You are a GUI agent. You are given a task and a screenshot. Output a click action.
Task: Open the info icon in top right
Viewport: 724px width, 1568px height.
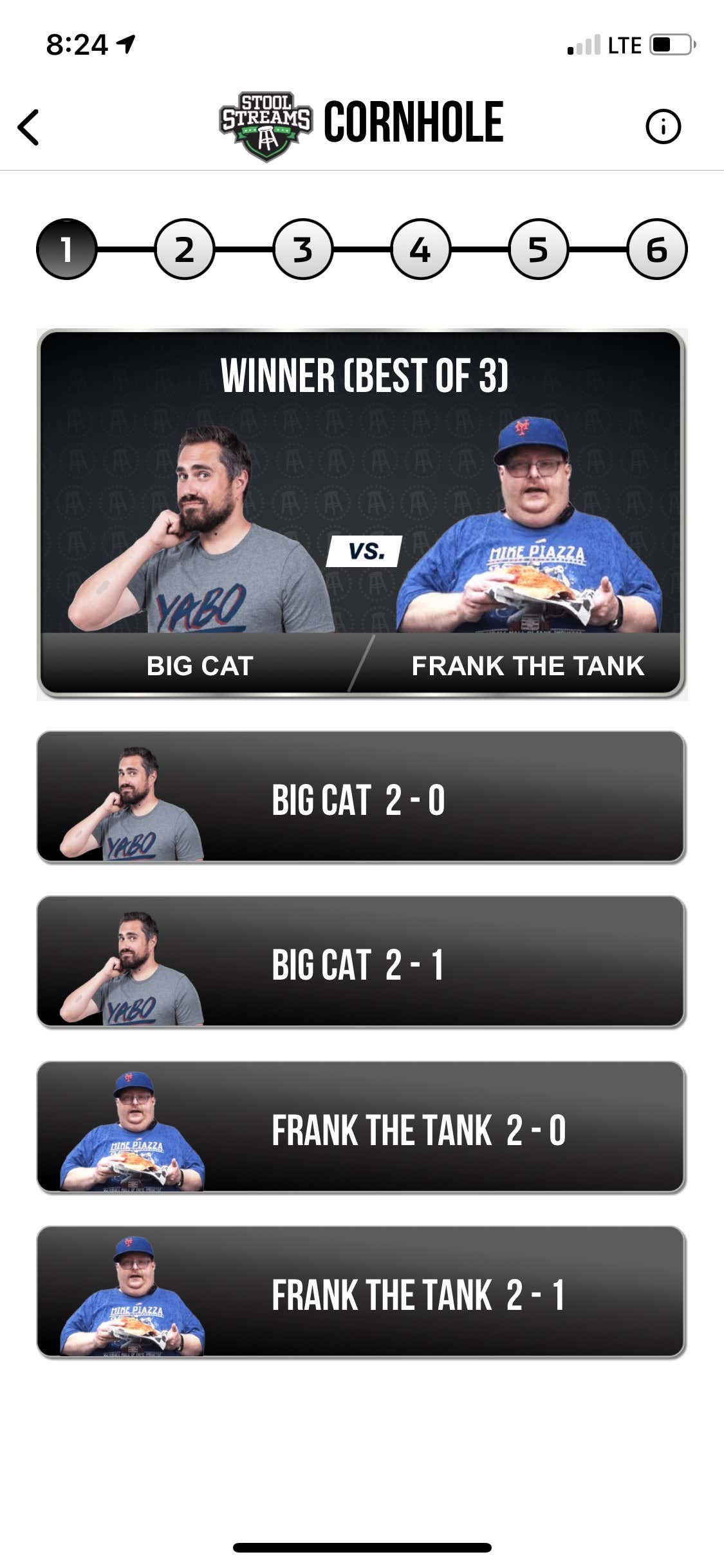(x=664, y=126)
